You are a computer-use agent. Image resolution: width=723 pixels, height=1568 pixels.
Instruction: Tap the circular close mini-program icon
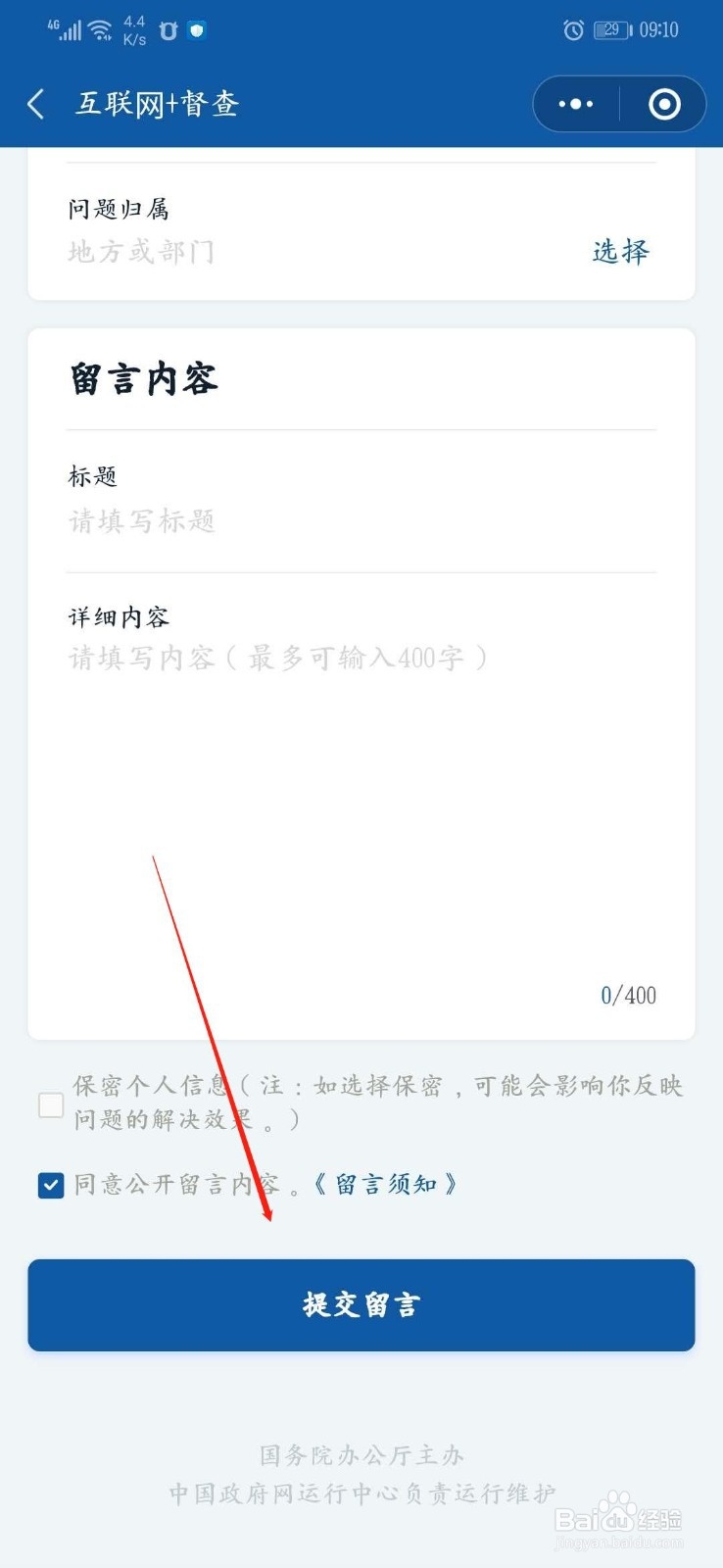point(662,104)
